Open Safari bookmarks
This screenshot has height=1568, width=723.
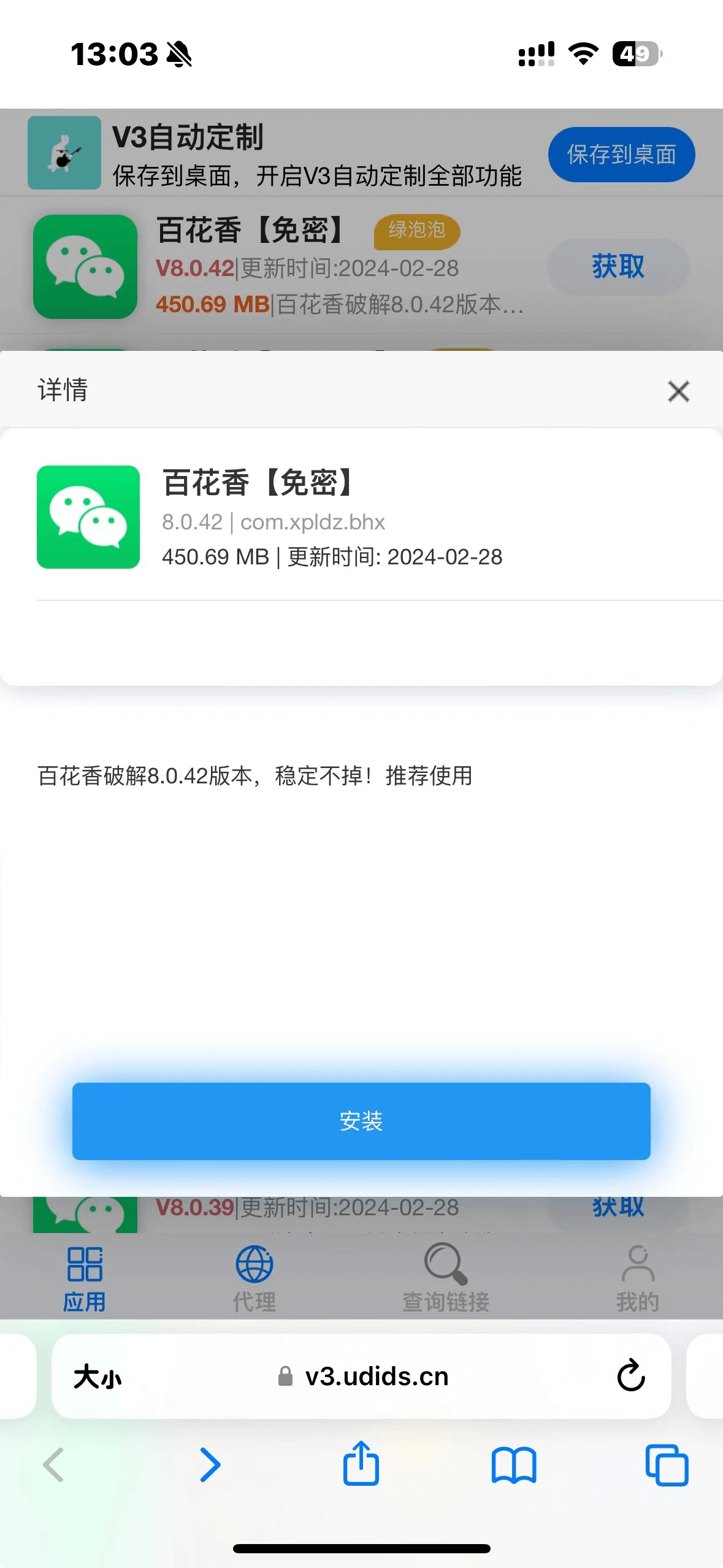pyautogui.click(x=514, y=1465)
